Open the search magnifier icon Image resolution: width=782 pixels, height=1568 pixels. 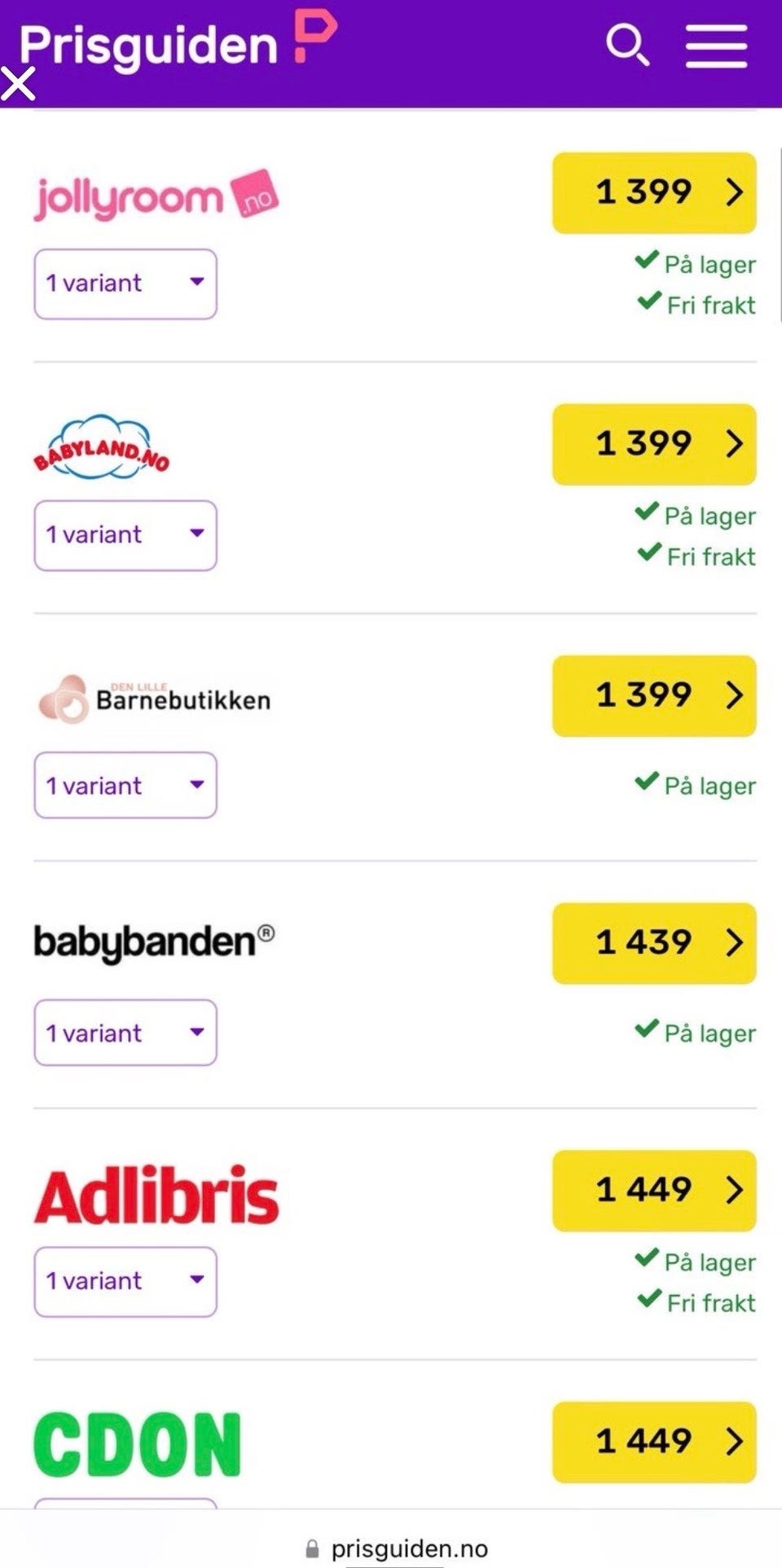tap(628, 45)
